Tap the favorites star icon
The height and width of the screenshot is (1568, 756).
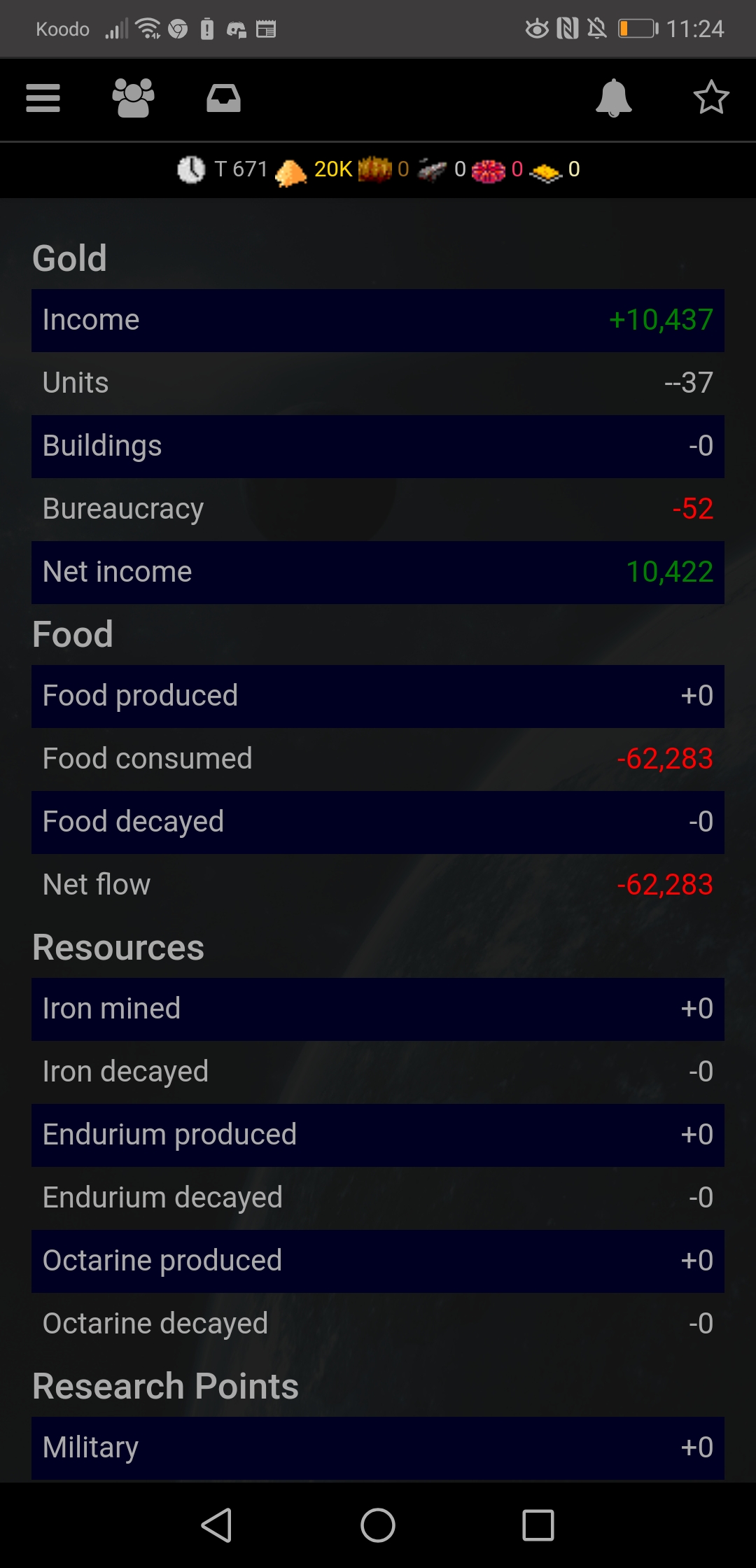click(x=711, y=97)
